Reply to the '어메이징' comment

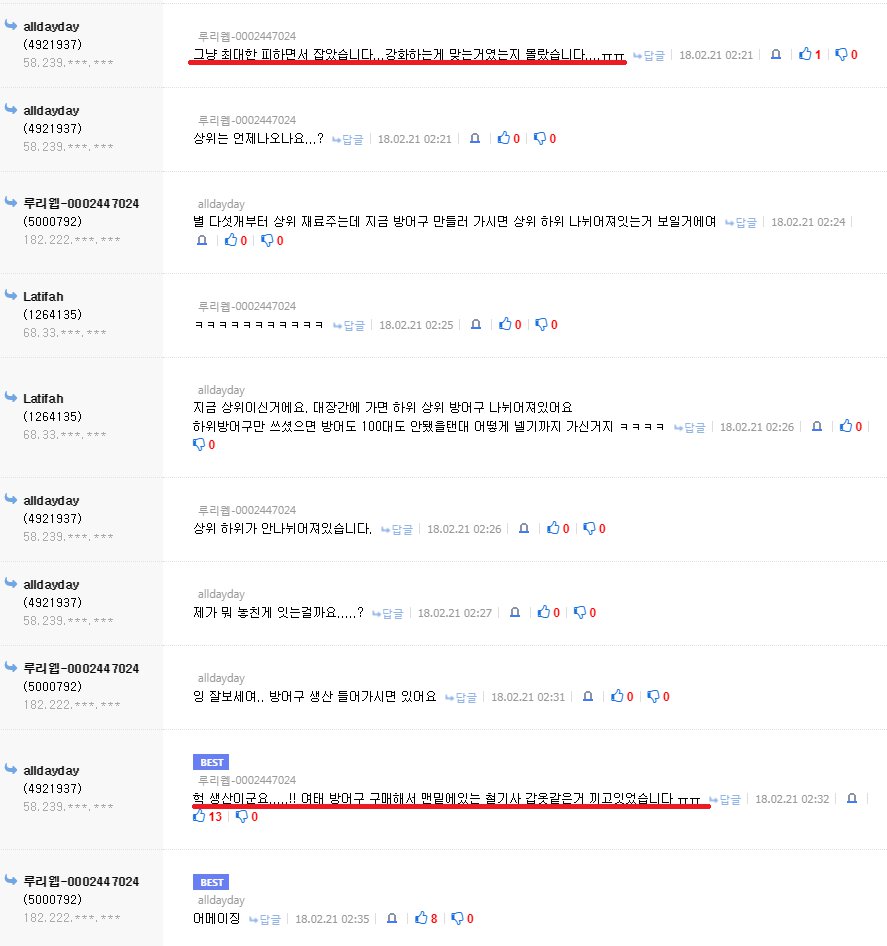(266, 919)
